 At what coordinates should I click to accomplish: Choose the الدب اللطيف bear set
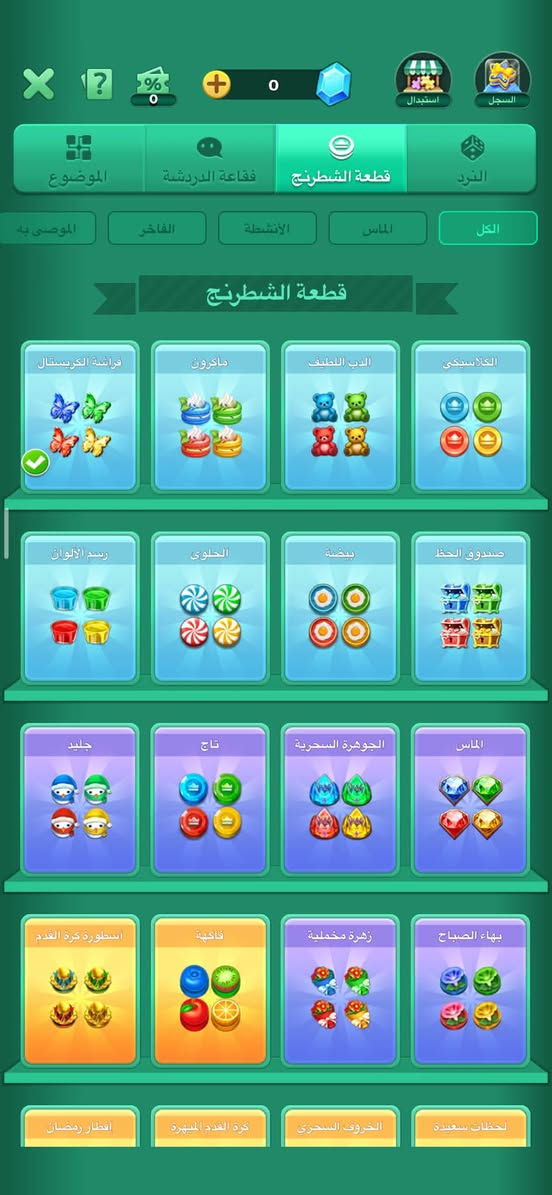(x=340, y=416)
